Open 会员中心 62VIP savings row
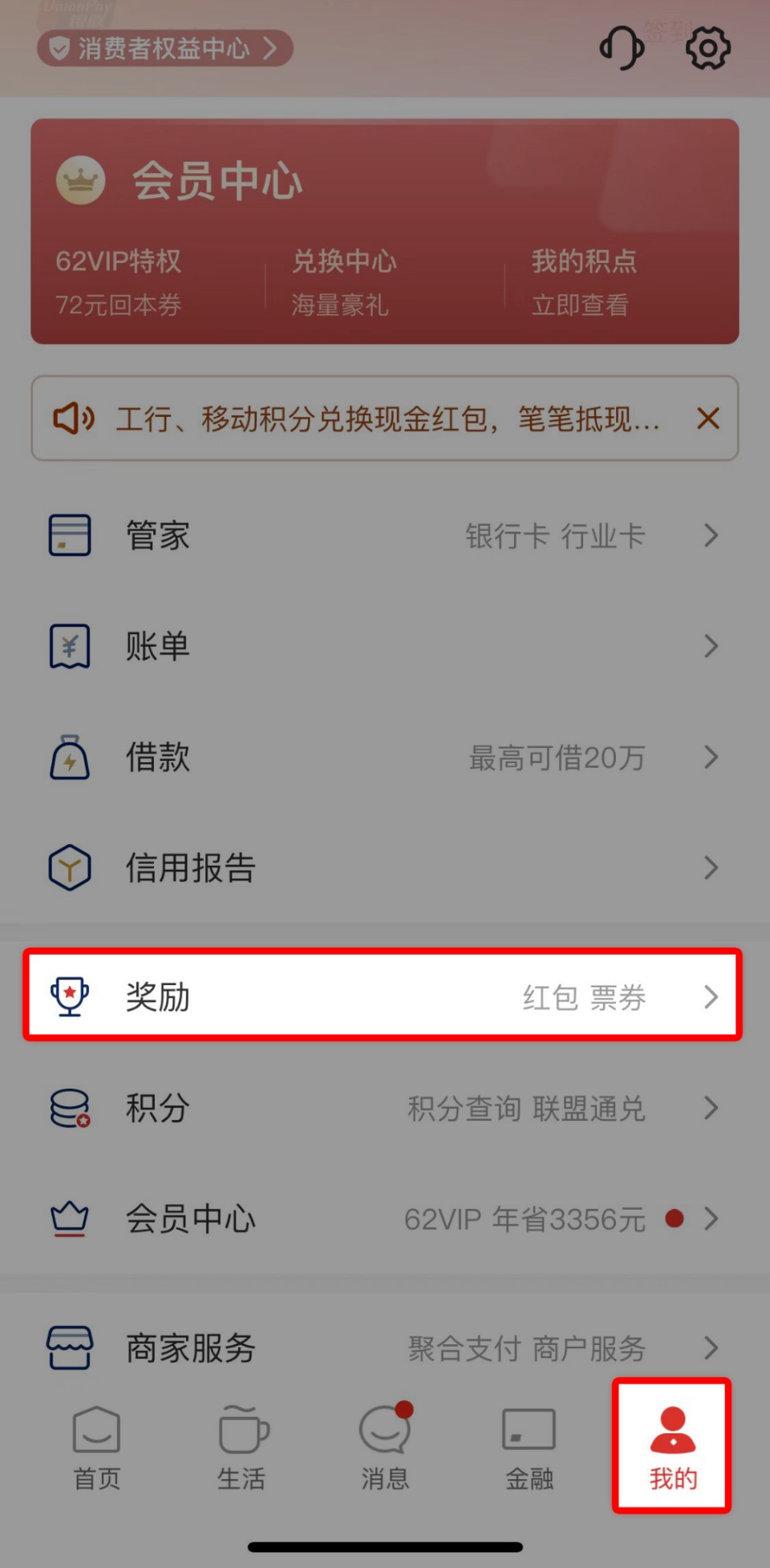This screenshot has width=770, height=1568. pyautogui.click(x=383, y=1218)
